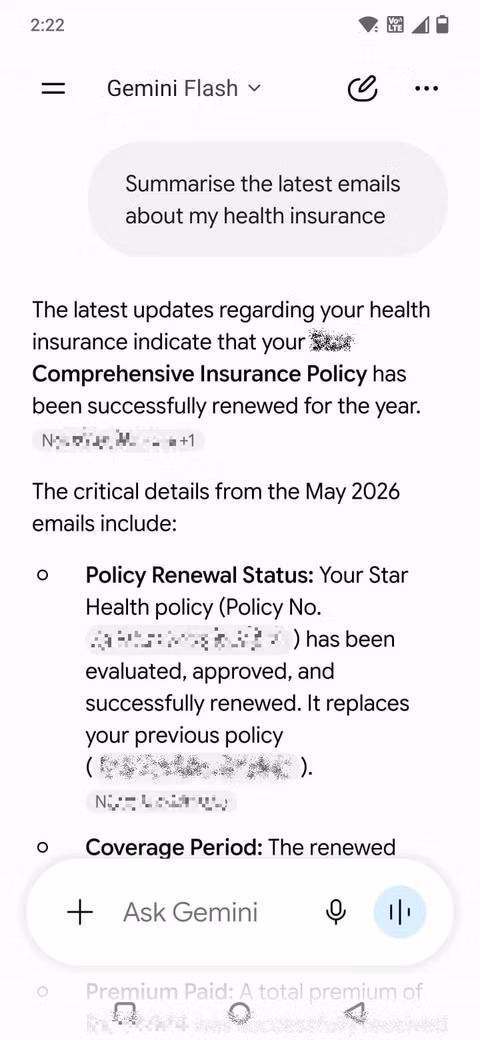The image size is (480, 1040).
Task: Go to the home screen via the home button
Action: (239, 1013)
